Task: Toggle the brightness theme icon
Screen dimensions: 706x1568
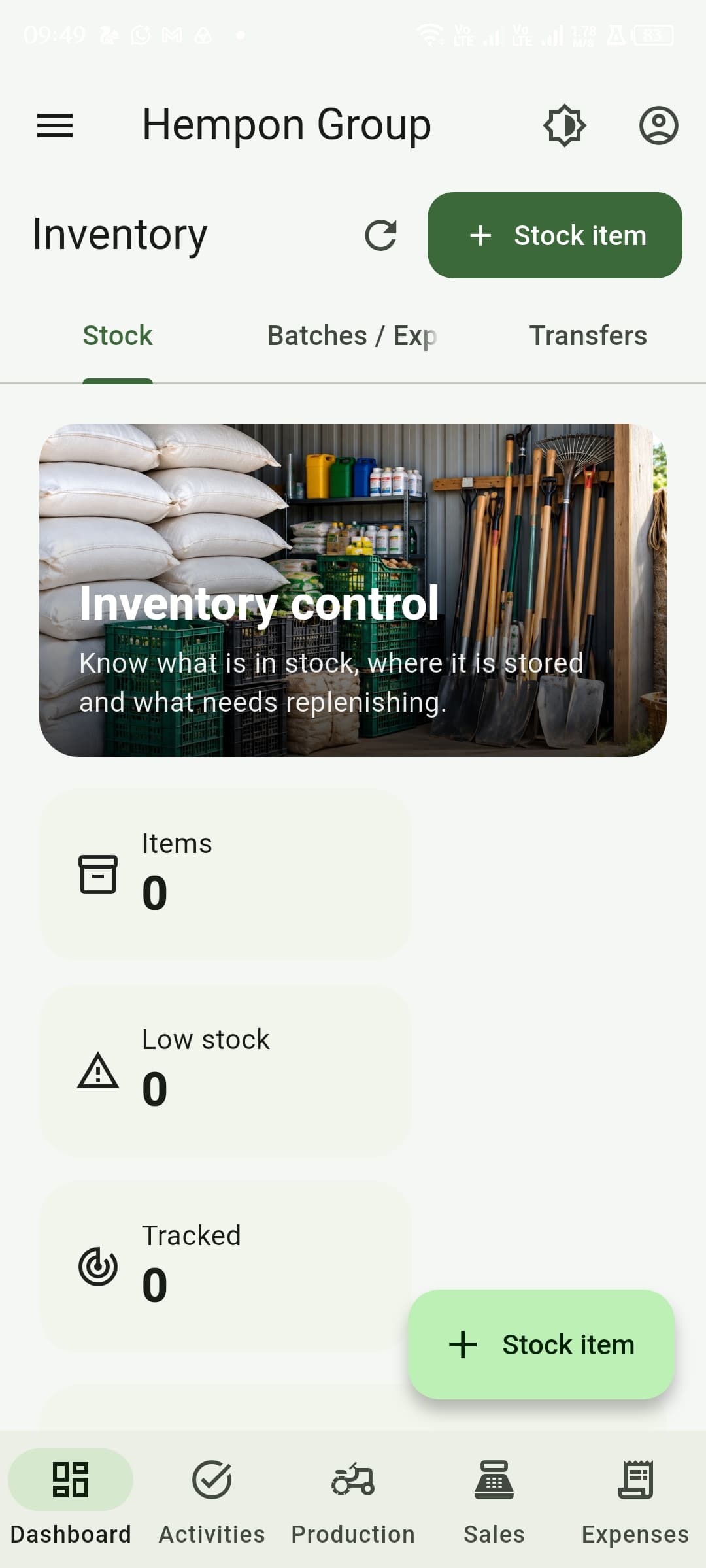Action: (565, 125)
